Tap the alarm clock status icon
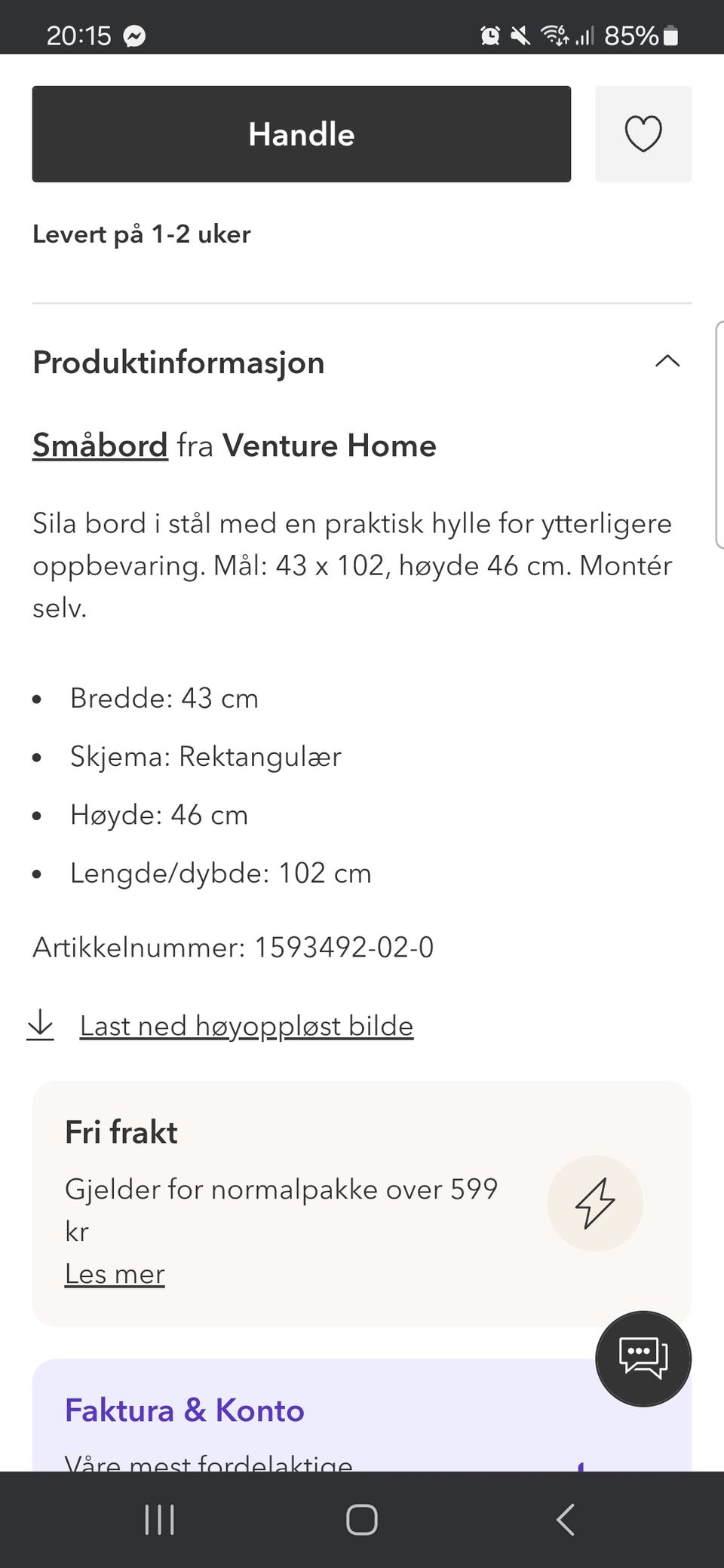This screenshot has width=724, height=1568. pyautogui.click(x=489, y=35)
